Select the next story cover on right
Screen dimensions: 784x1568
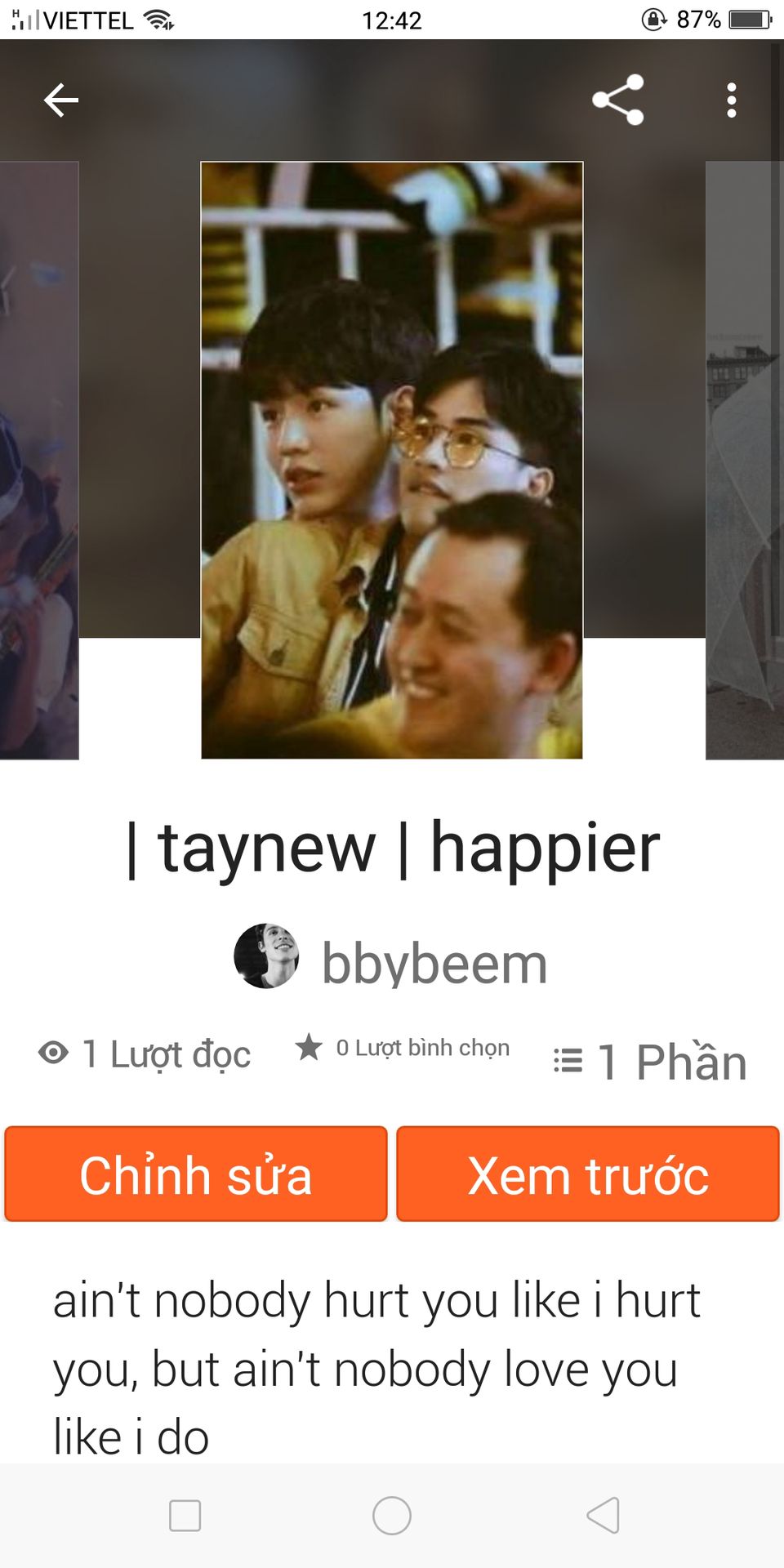[744, 460]
